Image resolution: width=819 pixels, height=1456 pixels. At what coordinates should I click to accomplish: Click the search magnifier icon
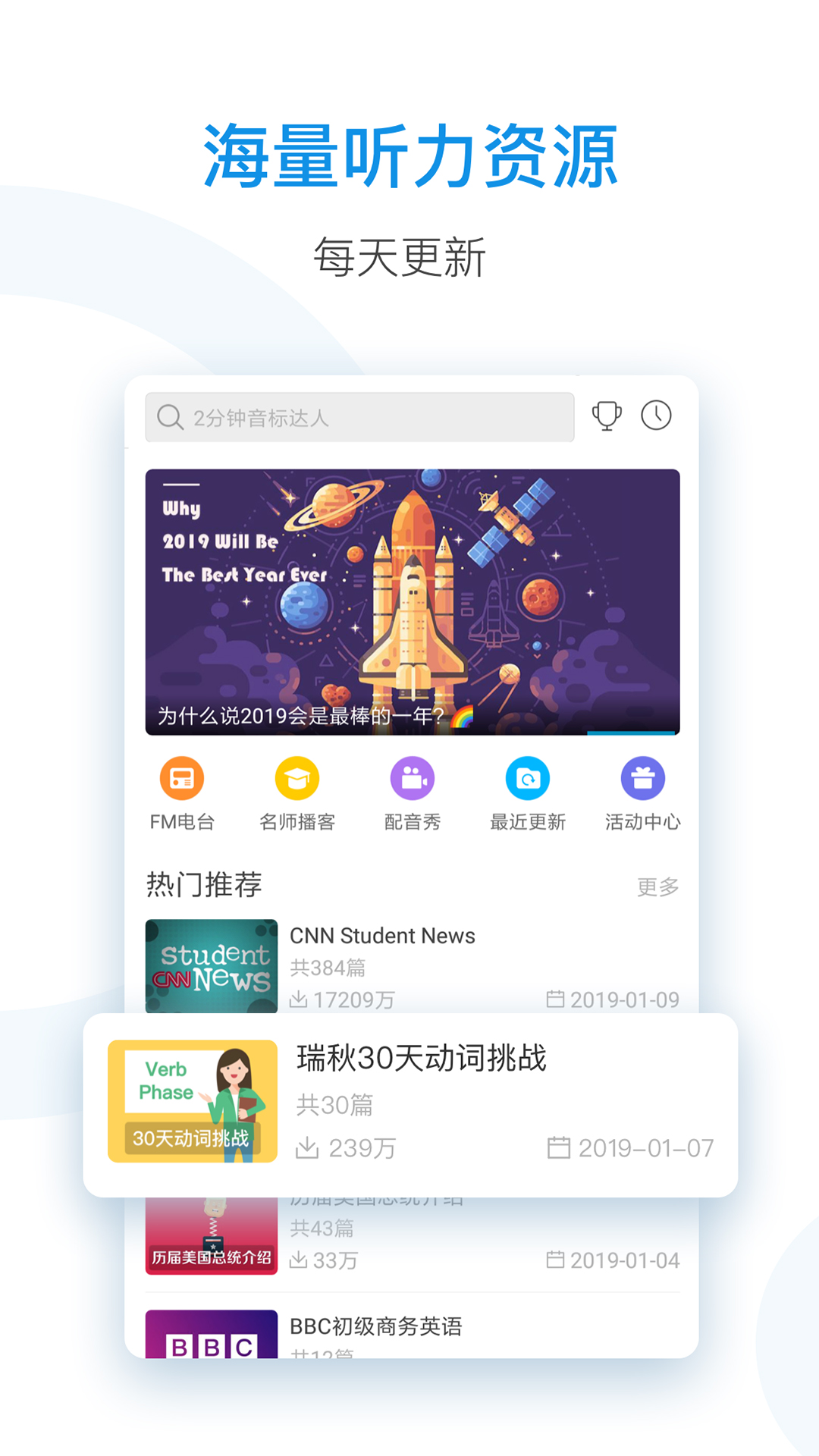click(x=168, y=416)
